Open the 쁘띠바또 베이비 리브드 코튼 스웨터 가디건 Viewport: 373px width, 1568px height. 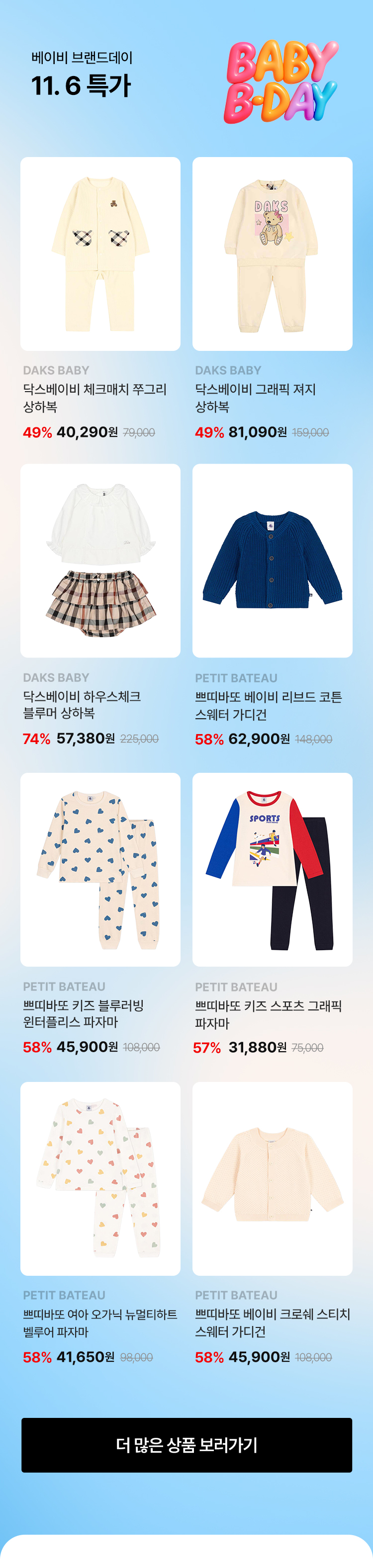[273, 561]
